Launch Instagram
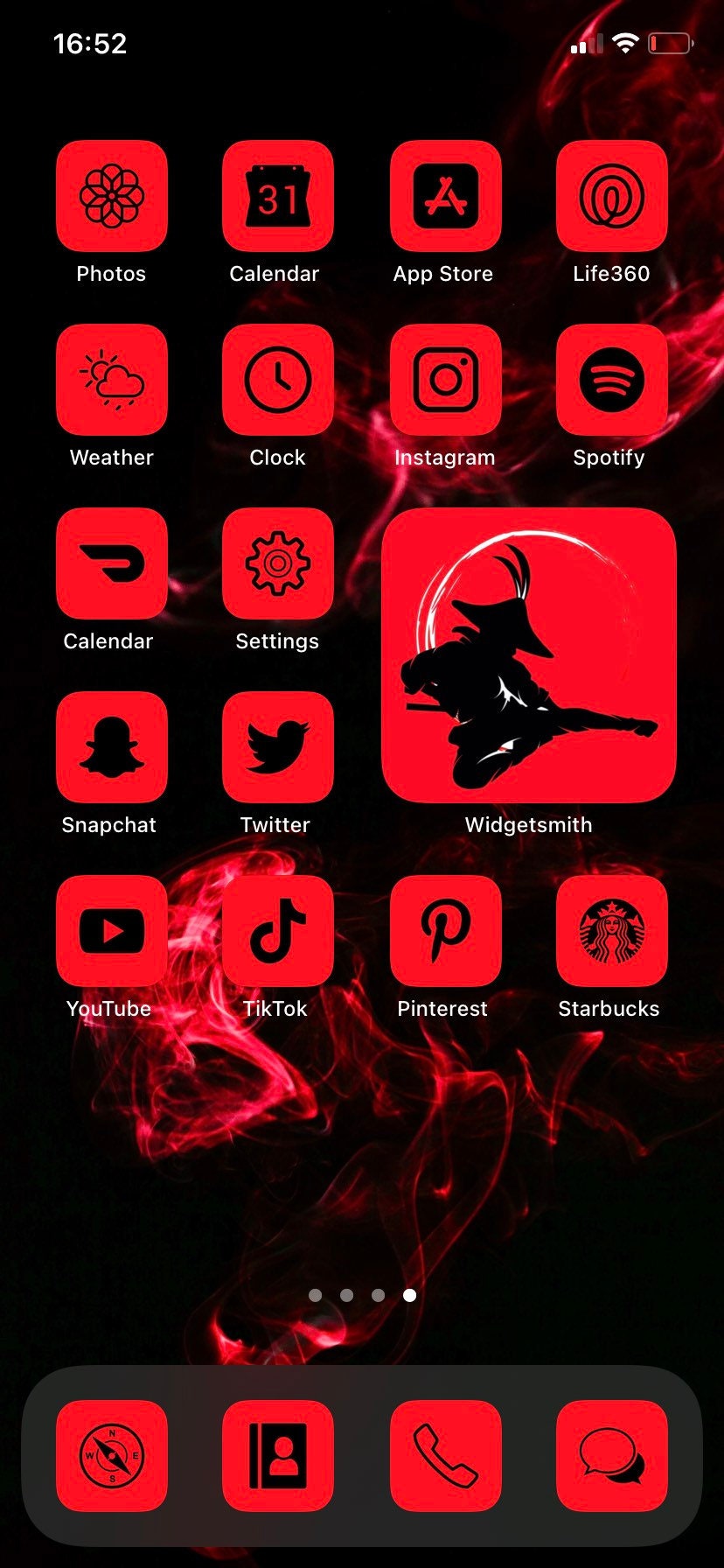Viewport: 724px width, 1568px height. tap(445, 380)
